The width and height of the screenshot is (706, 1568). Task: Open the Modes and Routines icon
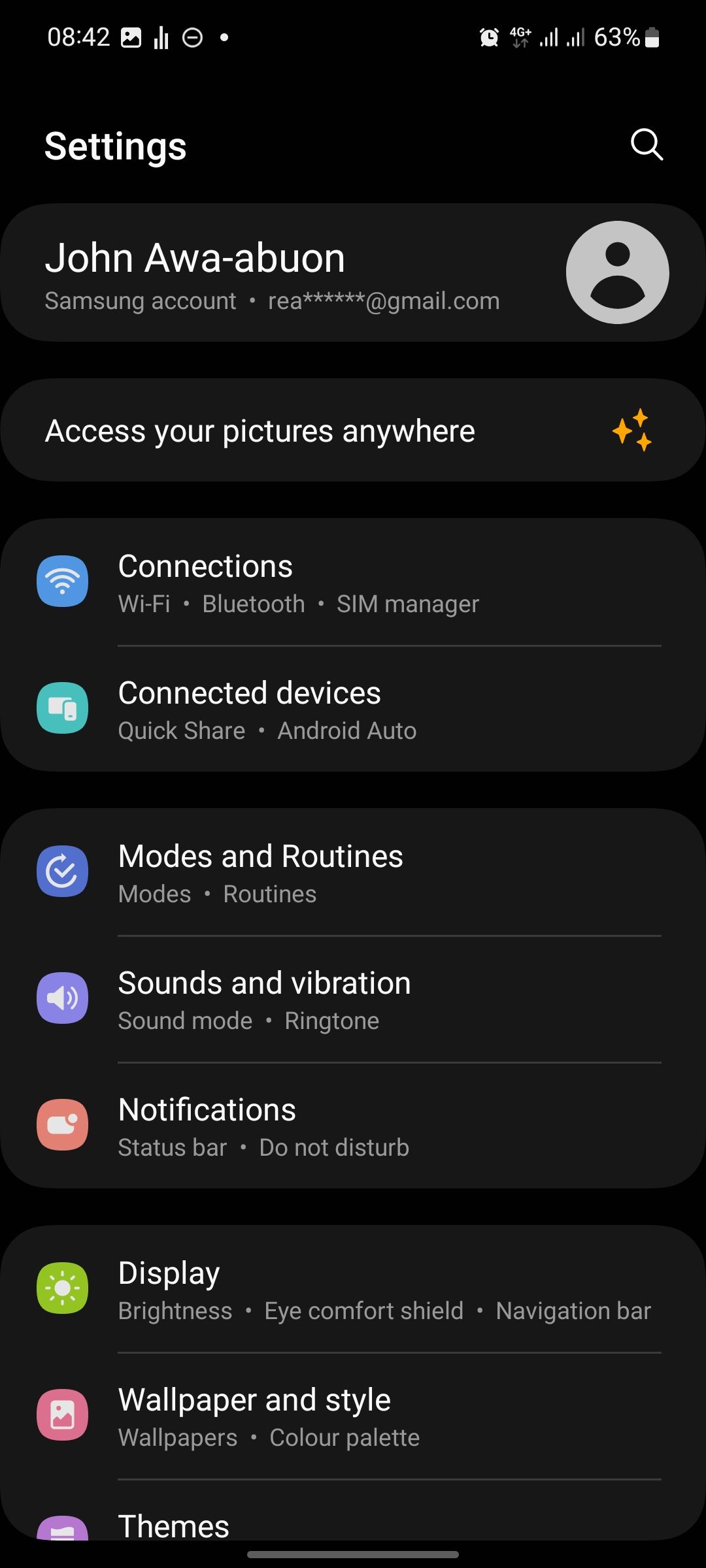(x=63, y=872)
